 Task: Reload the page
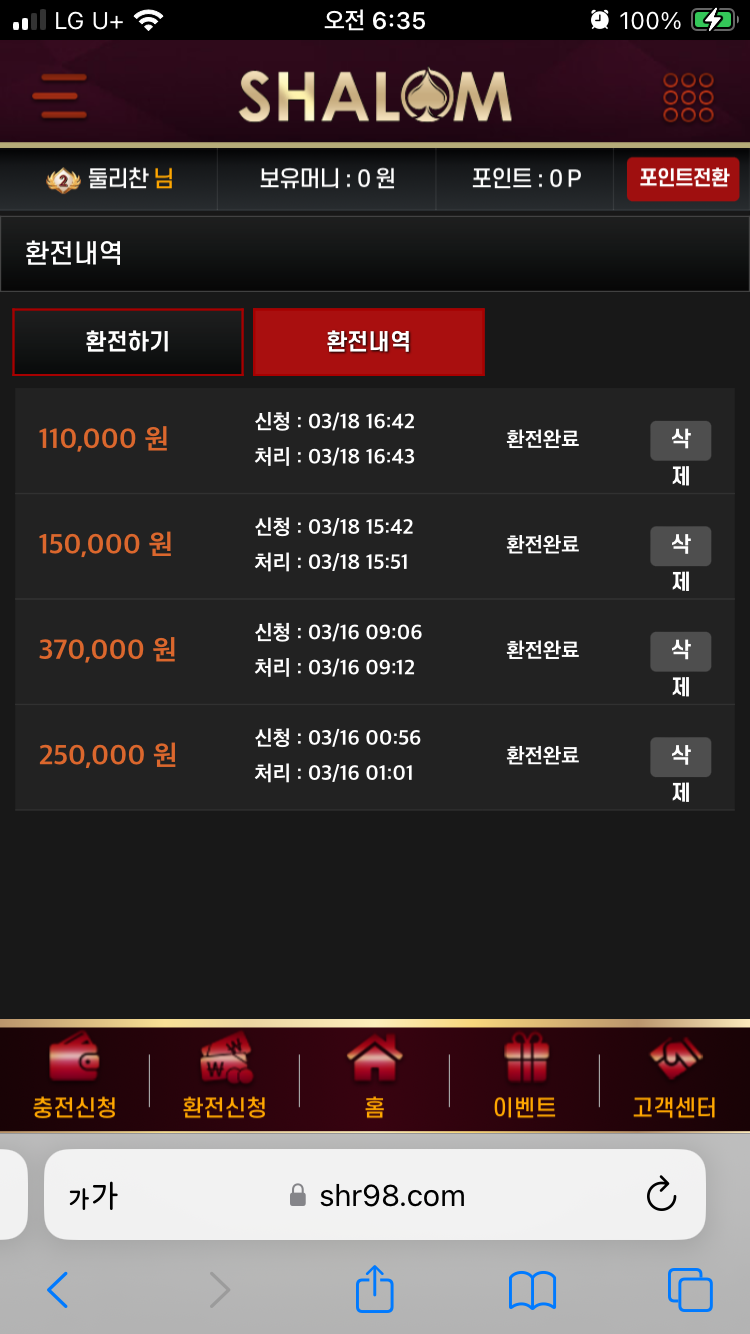point(661,1195)
